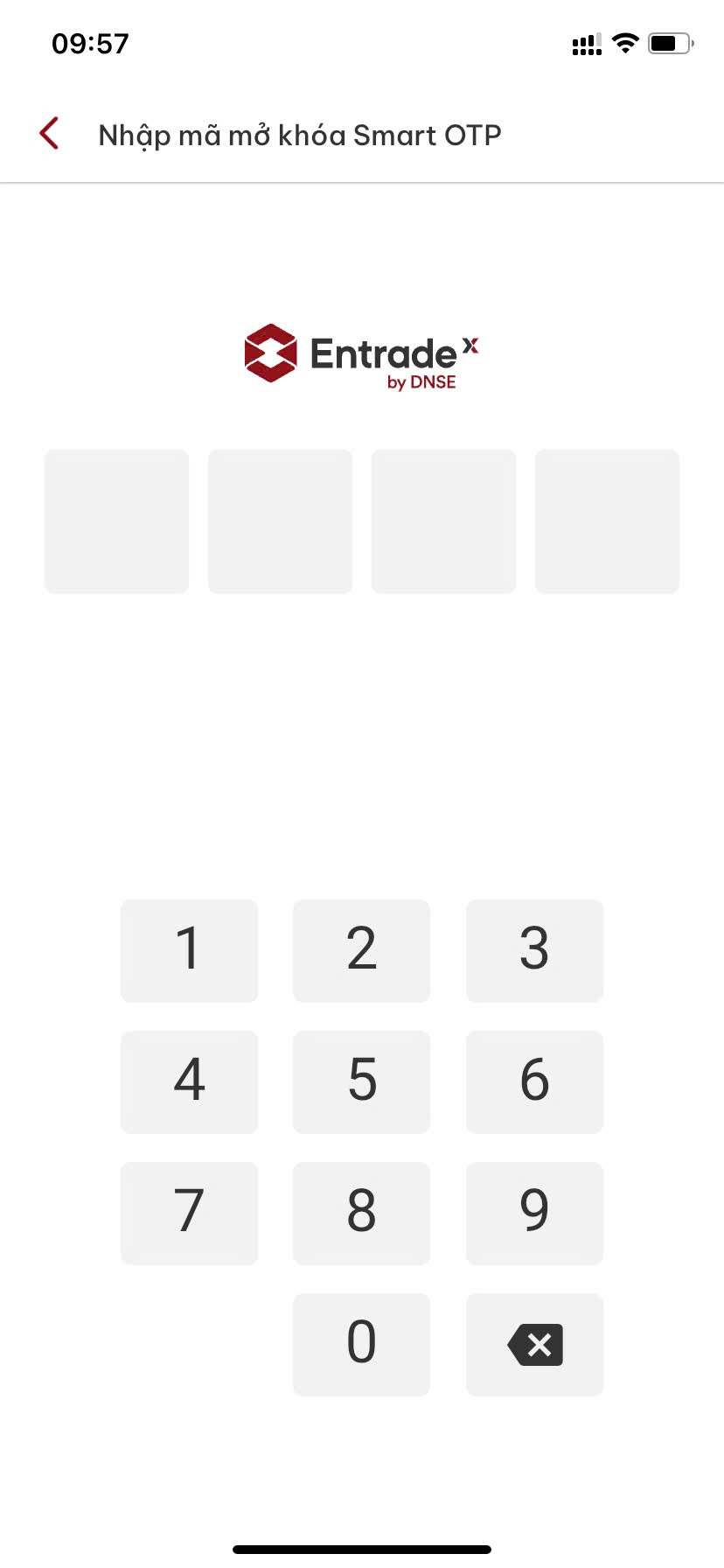Tap the 5 key
The image size is (724, 1568).
[361, 1081]
